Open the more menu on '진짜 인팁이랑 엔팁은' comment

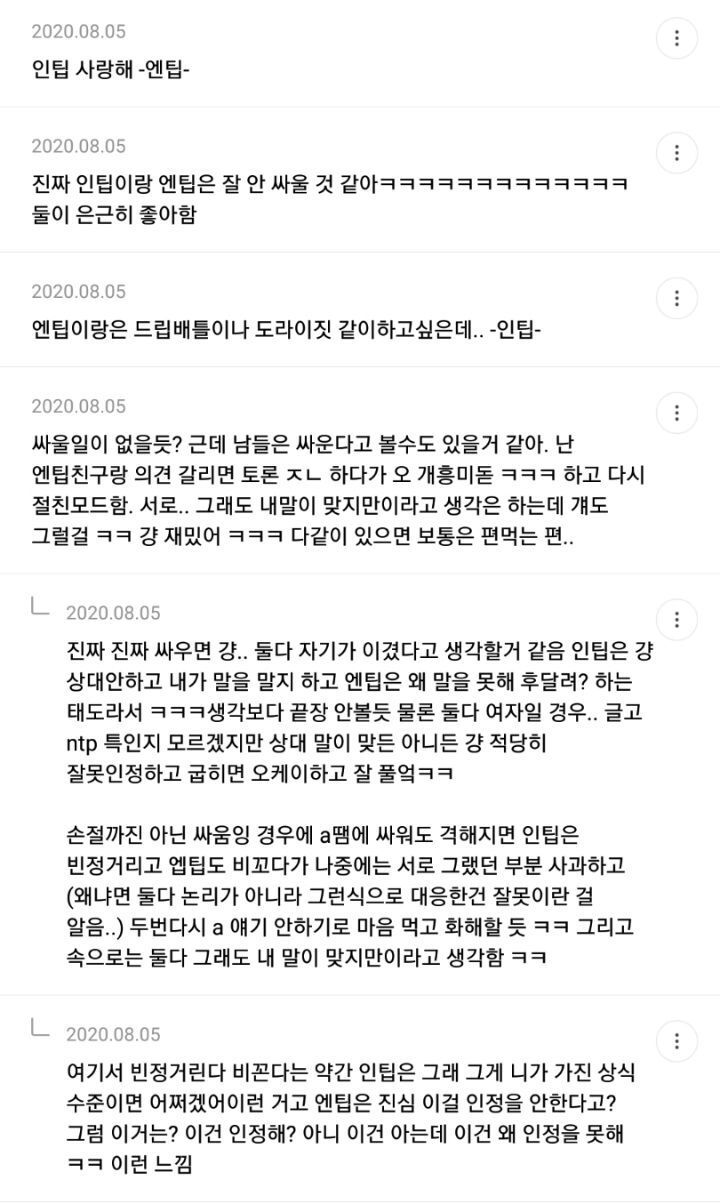click(677, 153)
